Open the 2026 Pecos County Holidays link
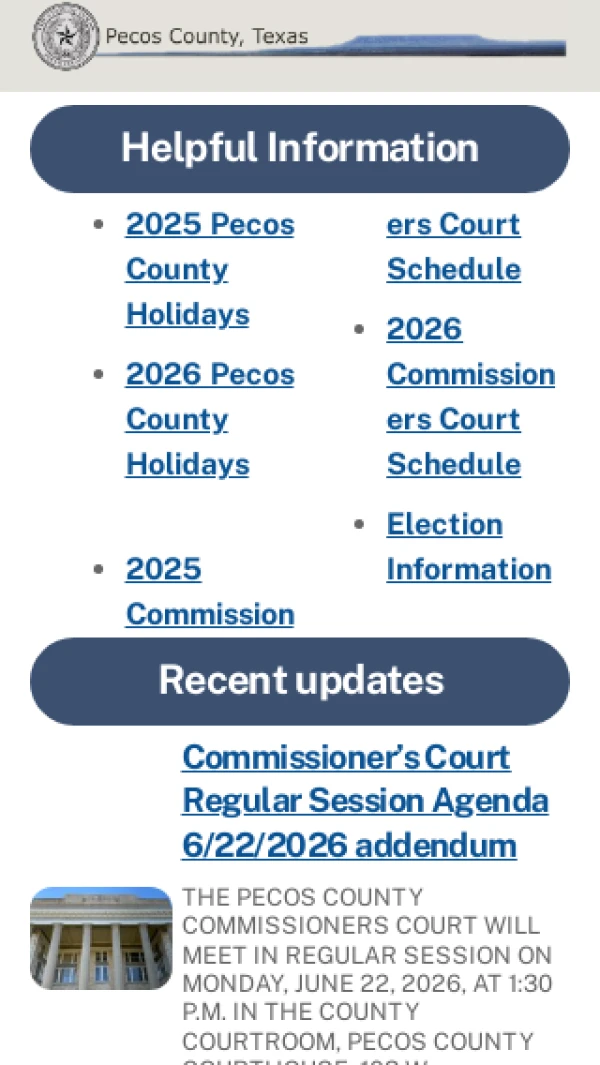 click(210, 419)
